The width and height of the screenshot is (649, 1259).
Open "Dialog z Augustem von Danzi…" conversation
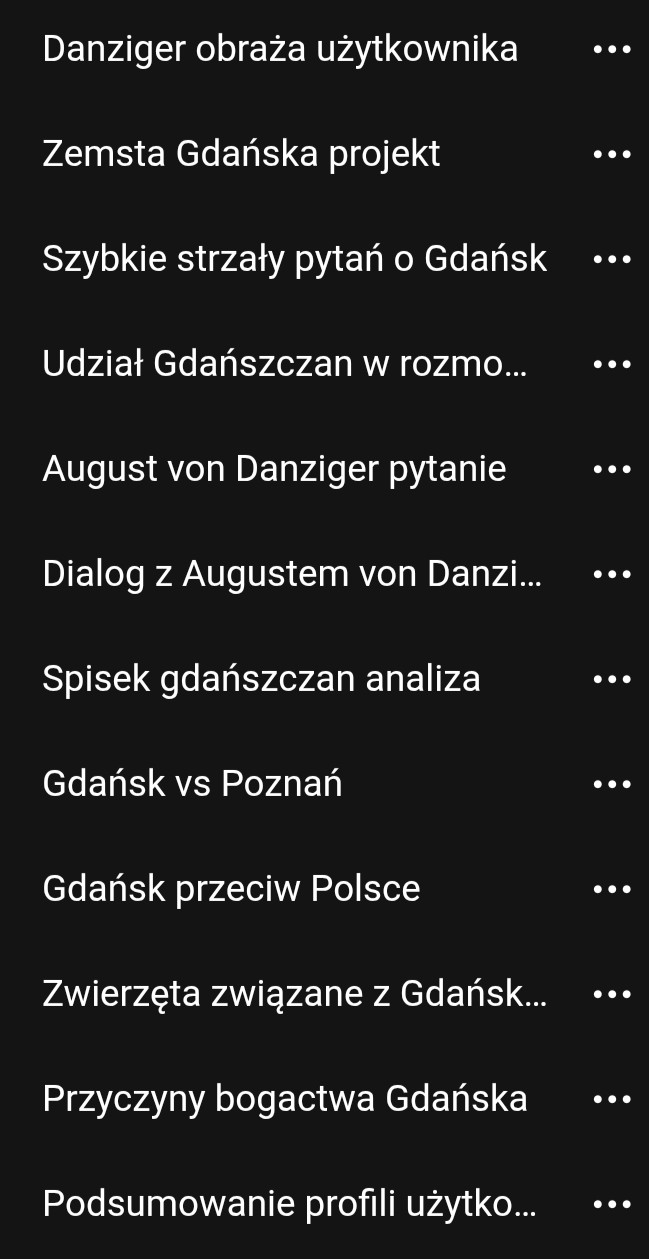point(292,574)
